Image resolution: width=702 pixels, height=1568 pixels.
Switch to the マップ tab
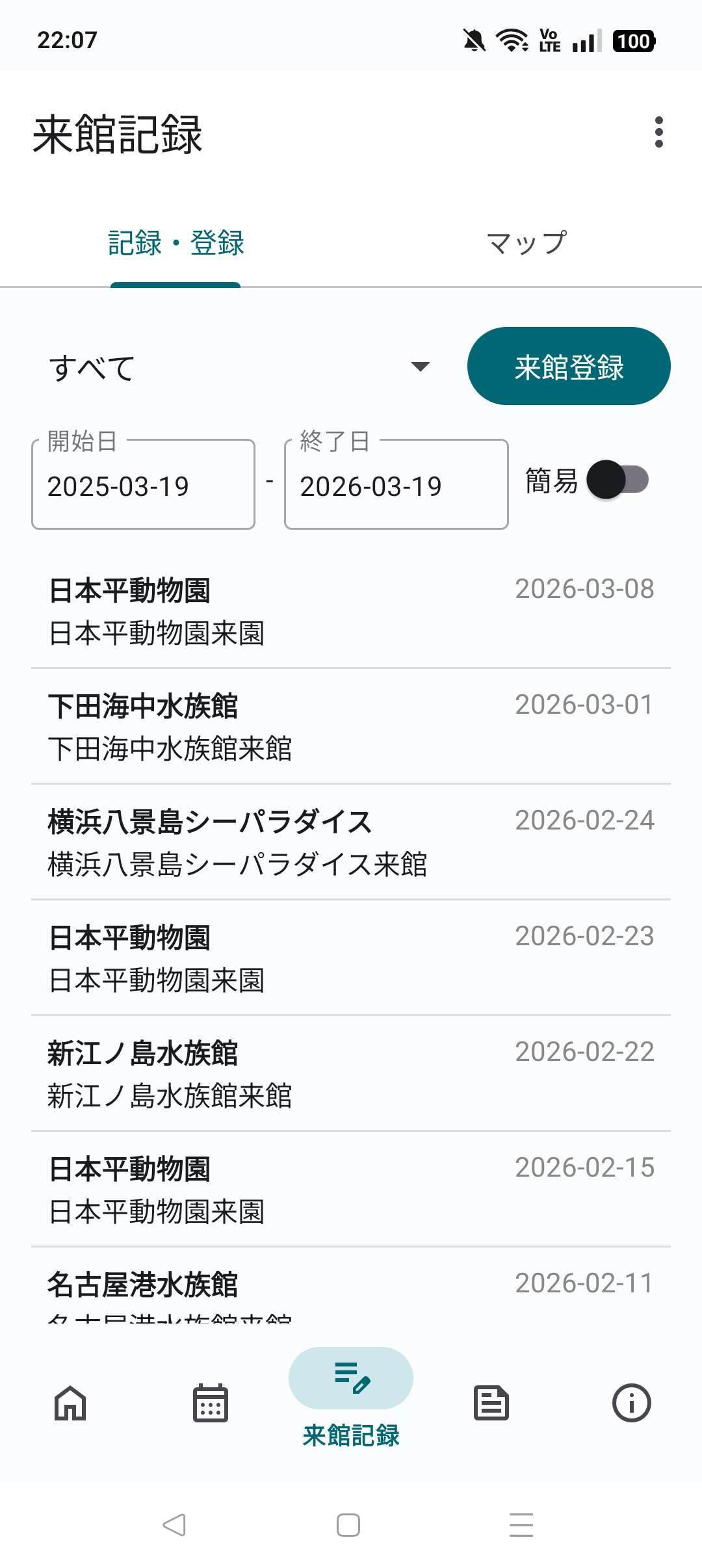526,244
